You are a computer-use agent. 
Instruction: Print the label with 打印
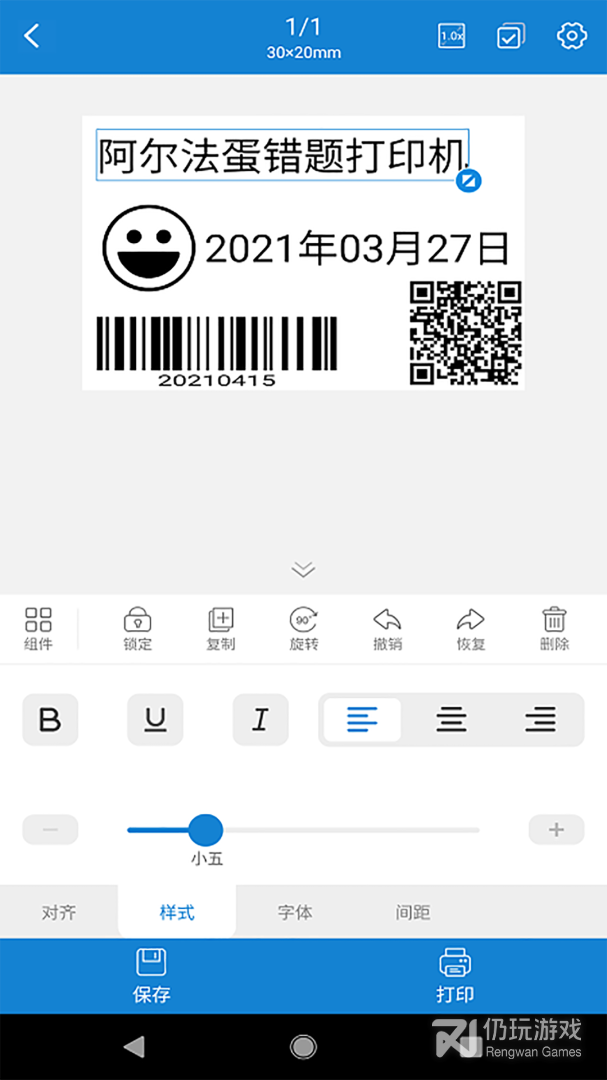tap(455, 976)
